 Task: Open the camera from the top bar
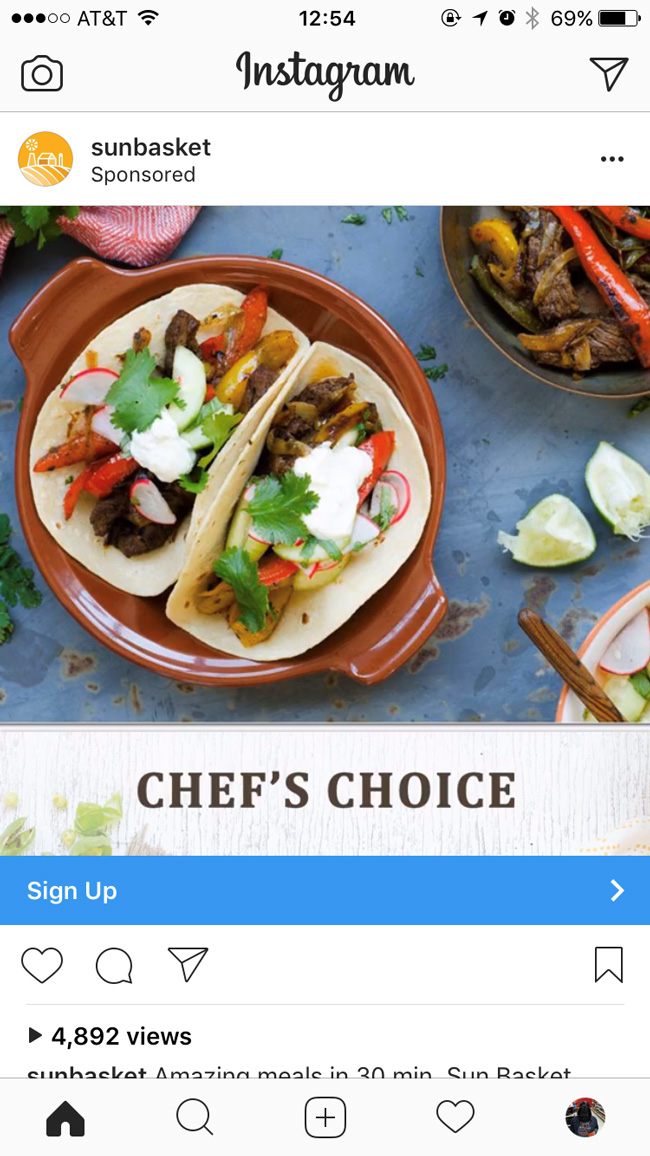point(42,74)
